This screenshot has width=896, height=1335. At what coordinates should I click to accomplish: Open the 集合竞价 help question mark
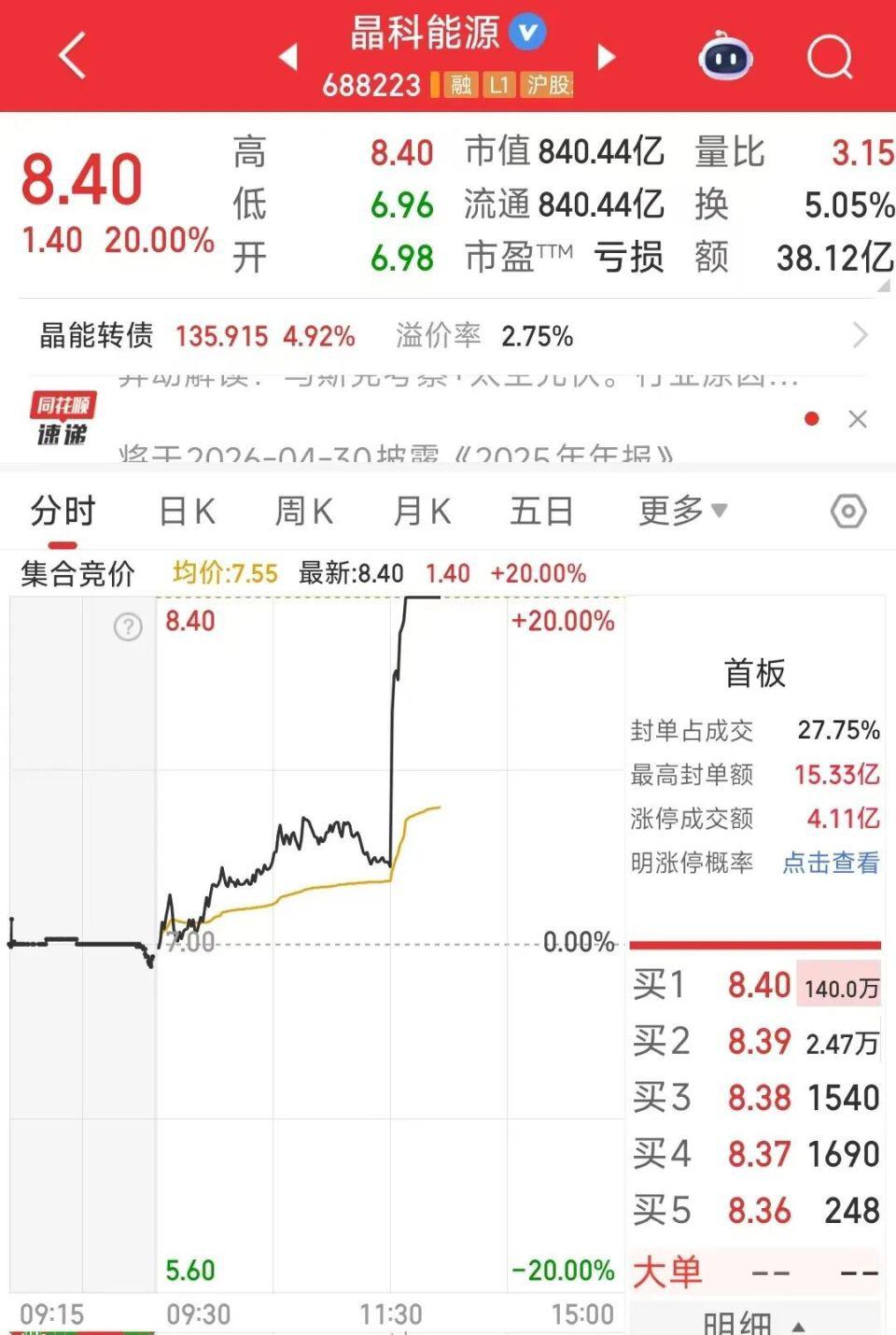point(128,626)
